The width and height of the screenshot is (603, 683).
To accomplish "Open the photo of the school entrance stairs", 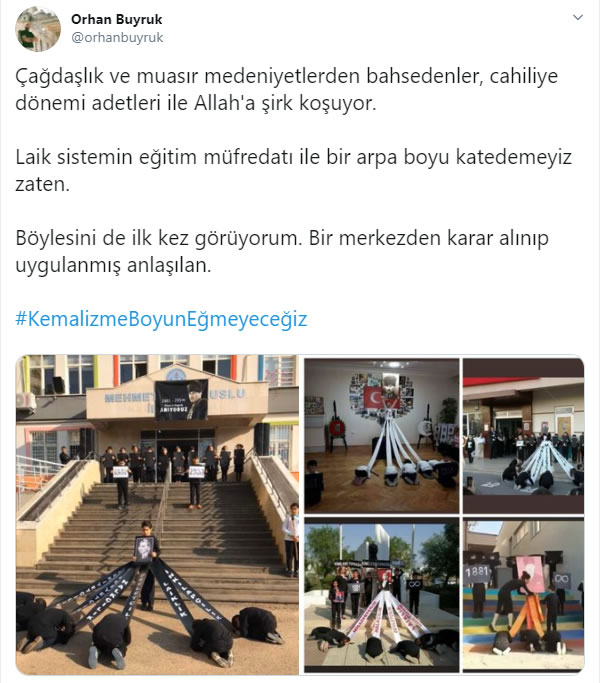I will (157, 512).
